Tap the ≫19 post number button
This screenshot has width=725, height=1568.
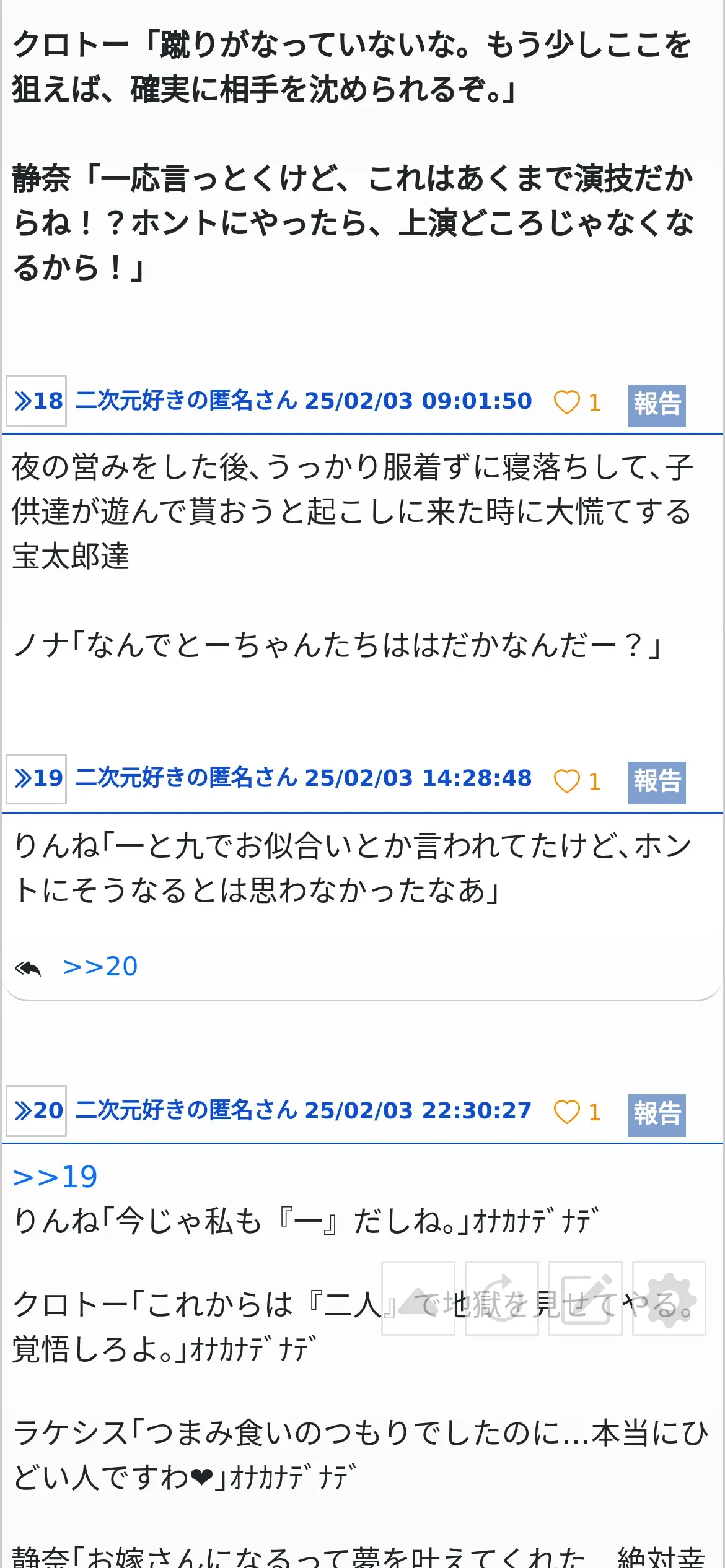point(37,778)
